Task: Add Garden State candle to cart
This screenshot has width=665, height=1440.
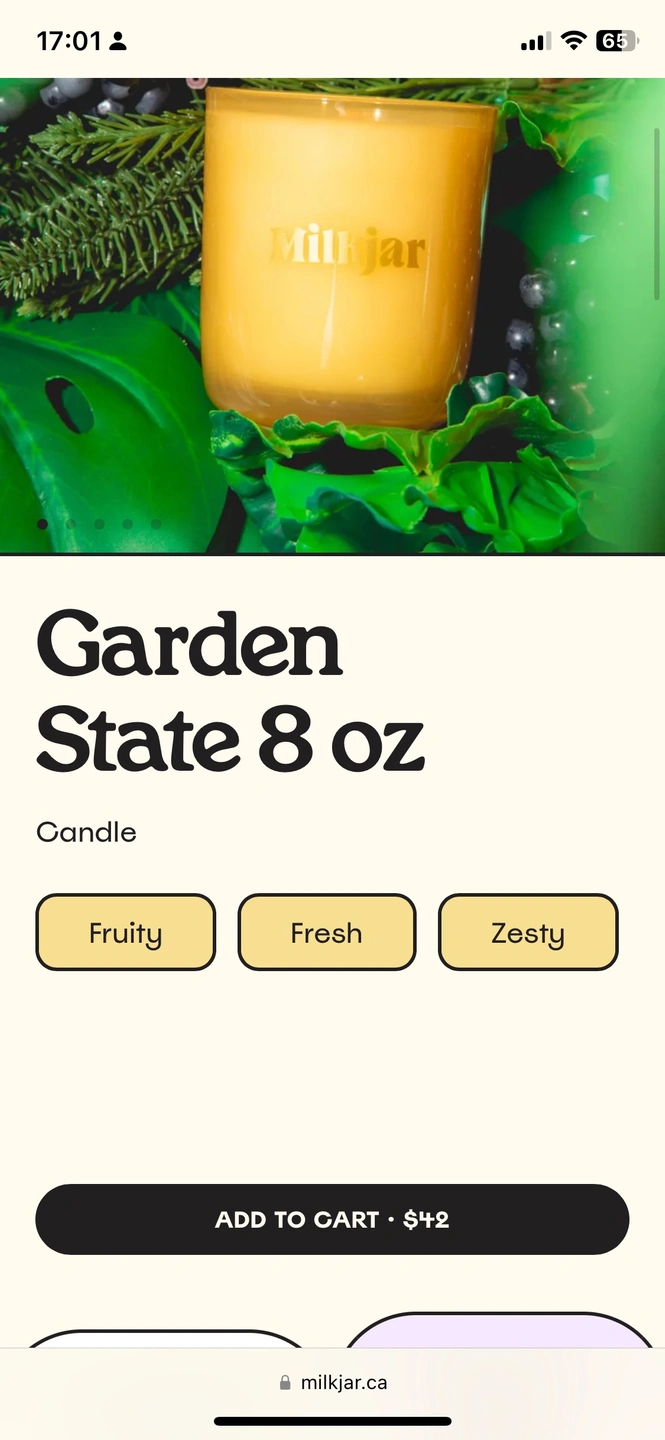Action: pyautogui.click(x=332, y=1219)
